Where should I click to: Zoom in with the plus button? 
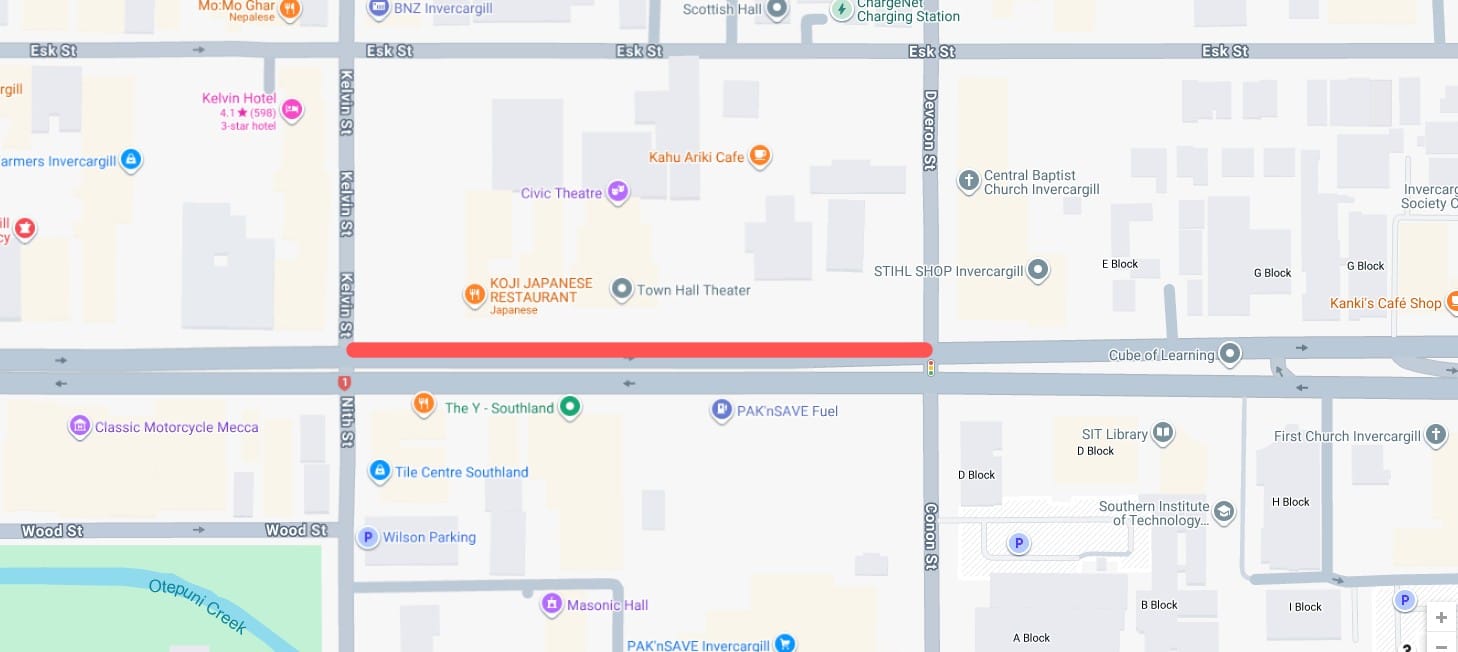1441,618
